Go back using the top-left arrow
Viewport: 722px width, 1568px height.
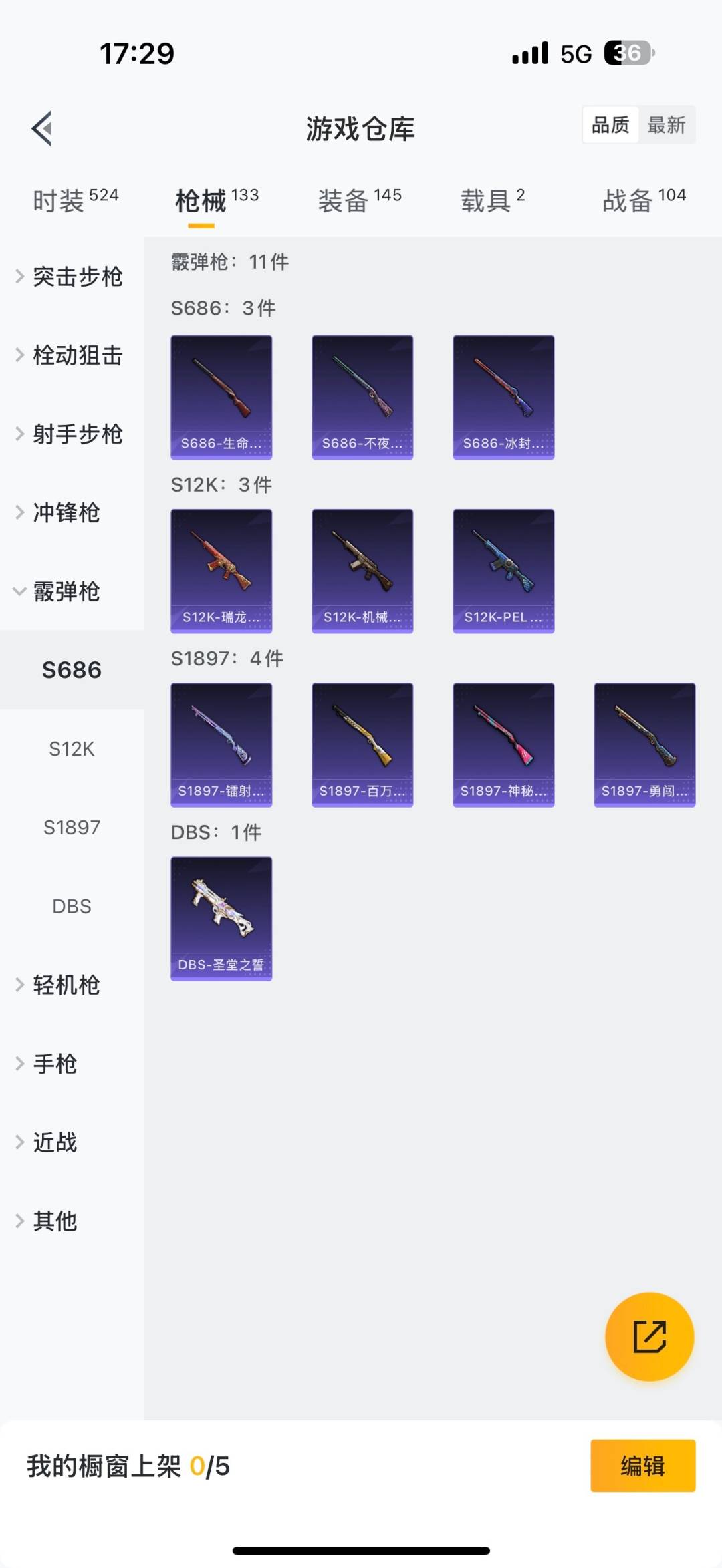coord(42,128)
